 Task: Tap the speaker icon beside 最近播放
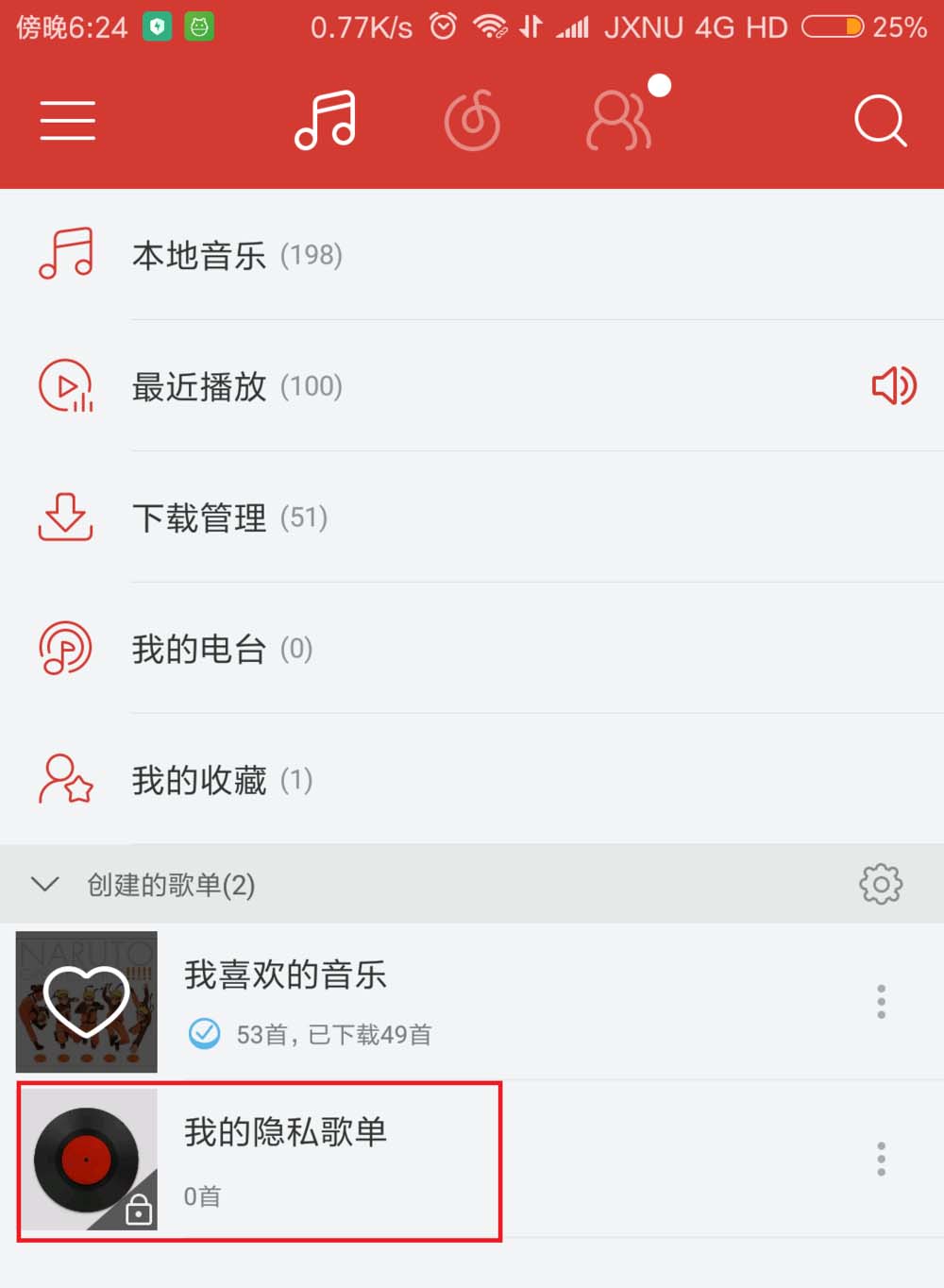pos(893,386)
